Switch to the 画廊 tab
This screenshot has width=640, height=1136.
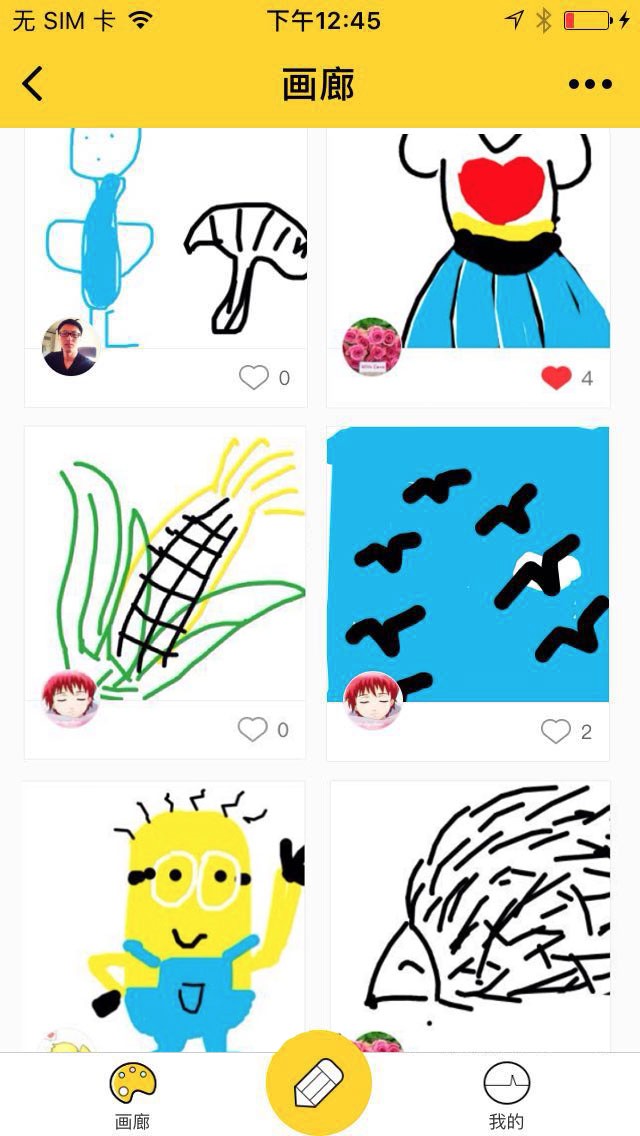pyautogui.click(x=133, y=1095)
